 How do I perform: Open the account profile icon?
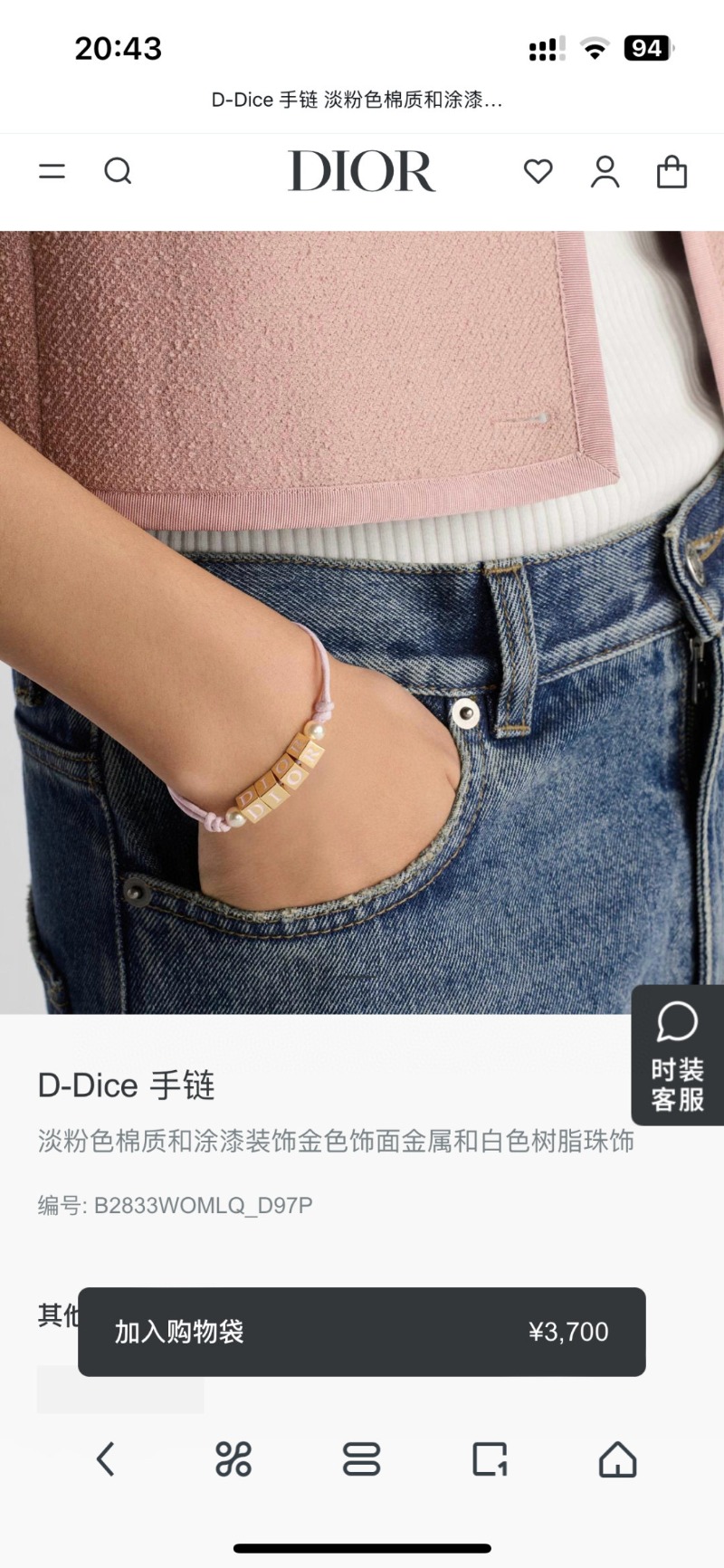point(605,171)
